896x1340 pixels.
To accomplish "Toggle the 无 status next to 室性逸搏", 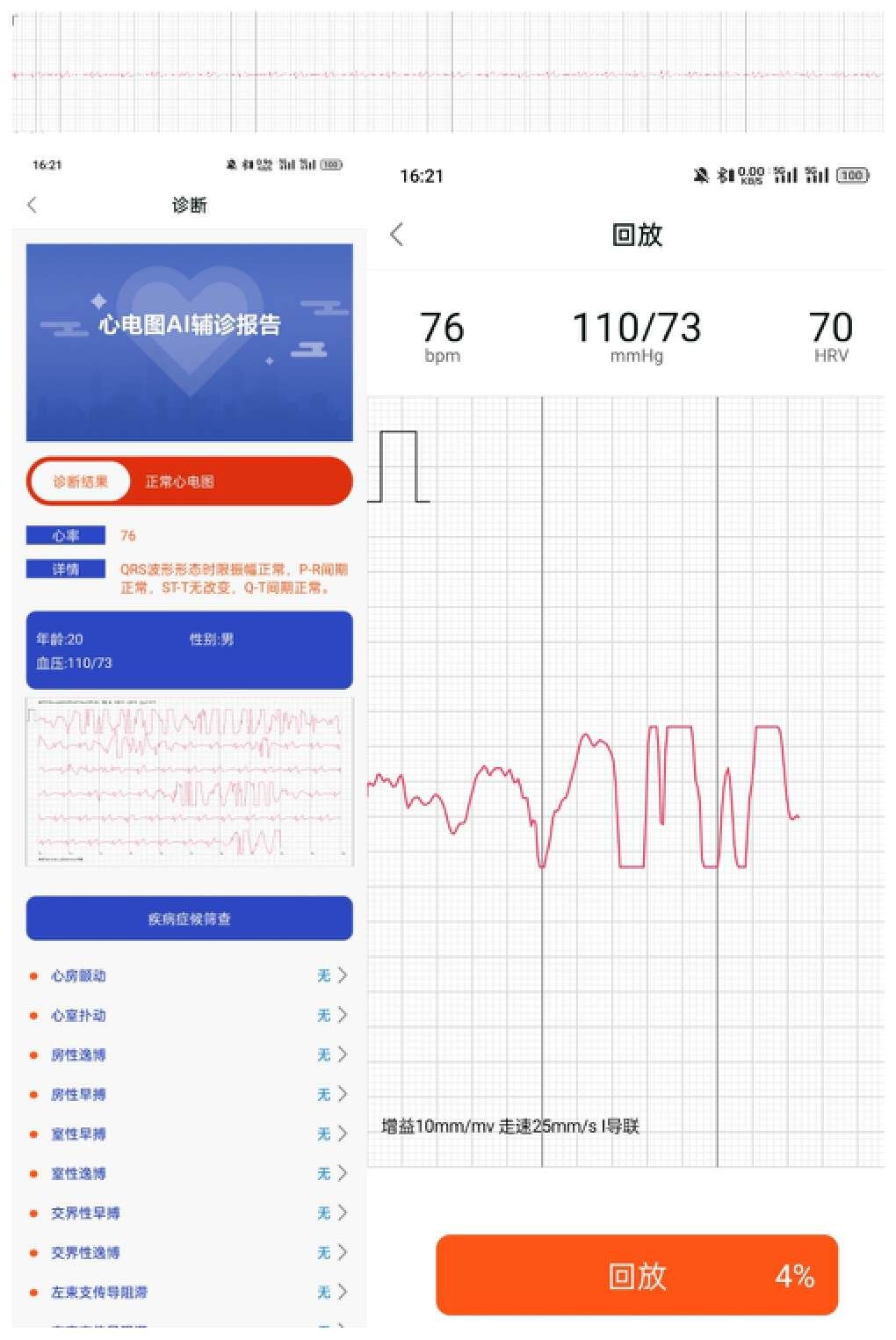I will pyautogui.click(x=324, y=1173).
